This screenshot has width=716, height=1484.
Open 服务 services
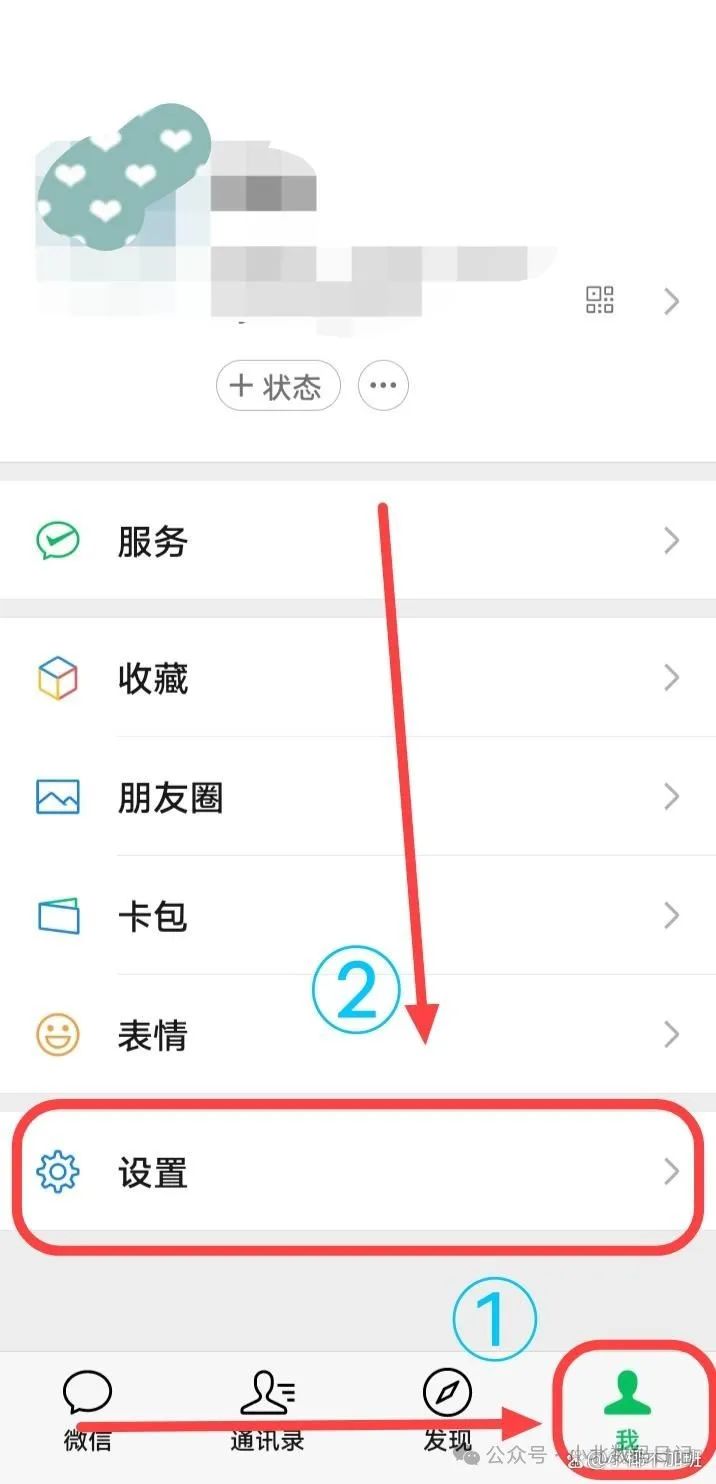click(358, 541)
